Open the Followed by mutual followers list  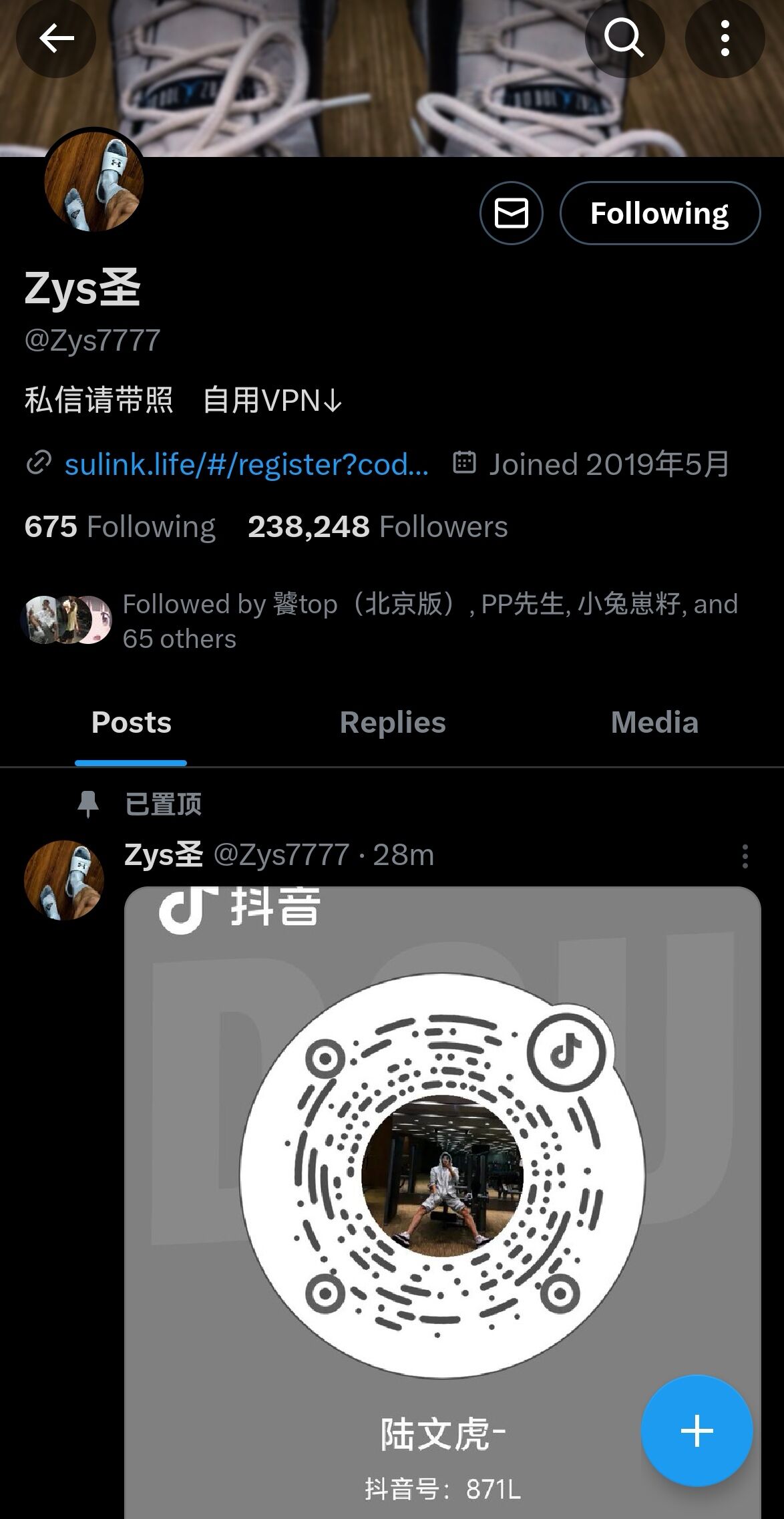coord(381,621)
